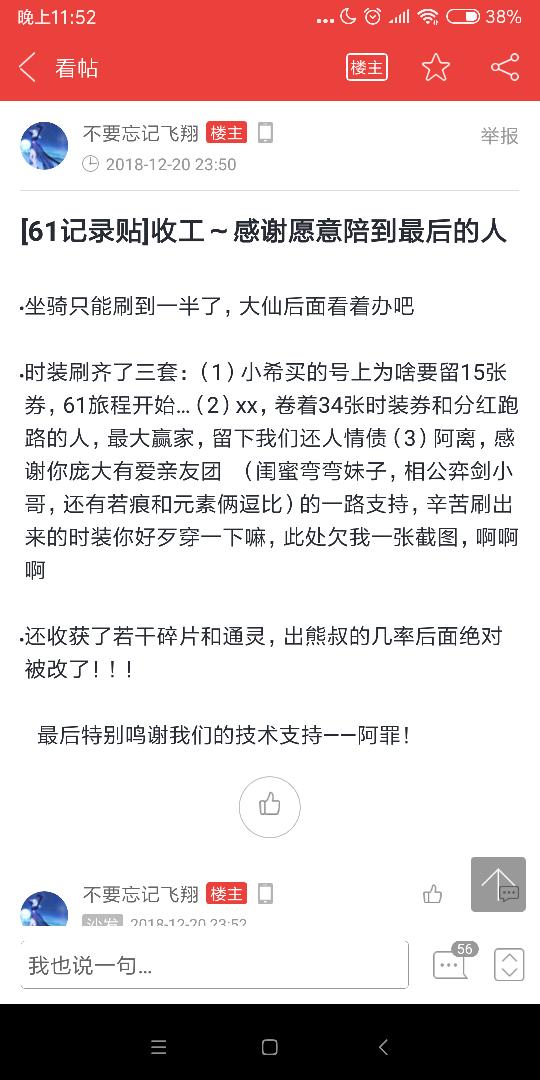Open the post author's avatar profile
The width and height of the screenshot is (540, 1080).
tap(45, 145)
